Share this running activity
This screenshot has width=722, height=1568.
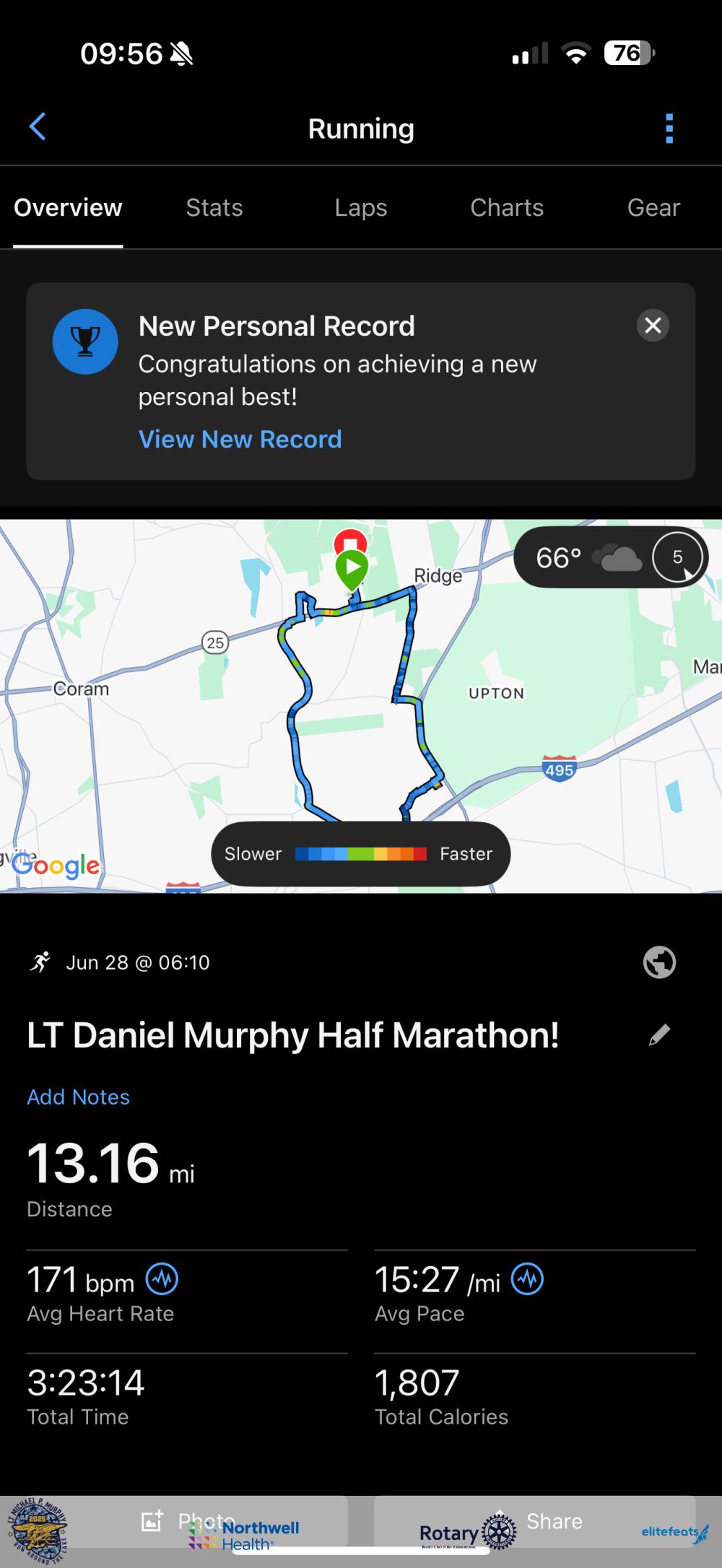(534, 1521)
